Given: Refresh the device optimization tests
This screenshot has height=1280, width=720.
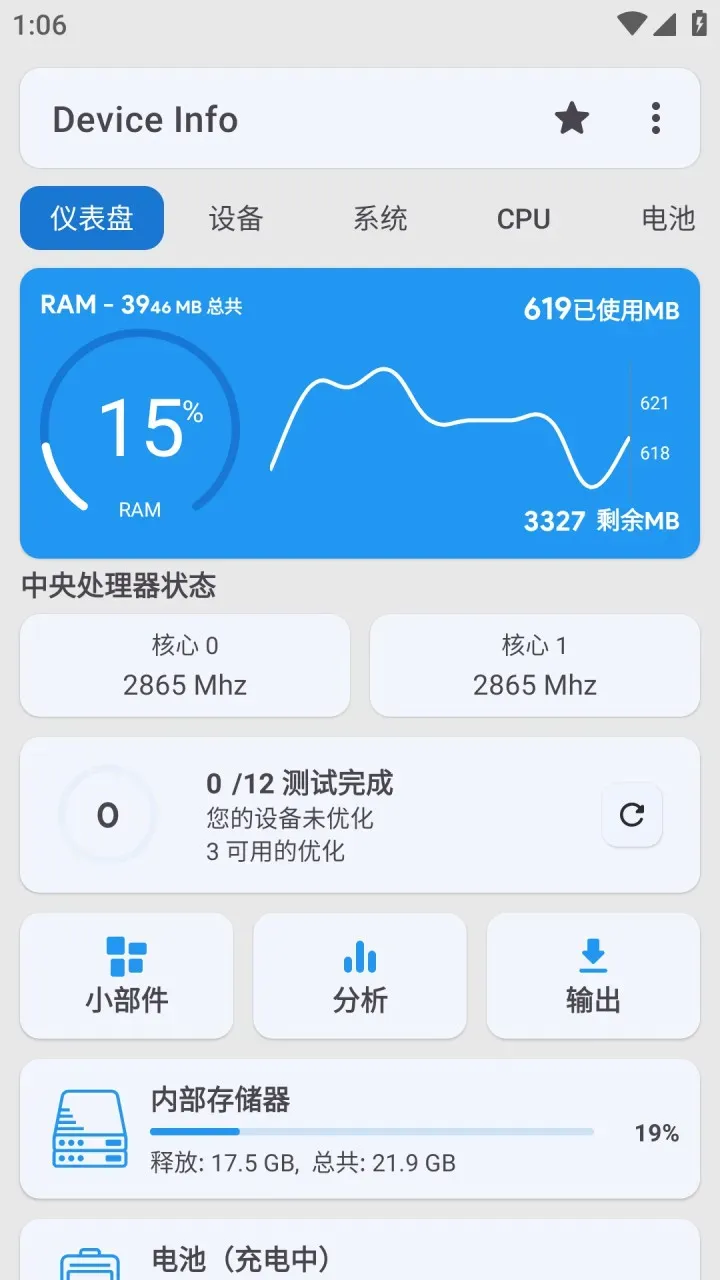Looking at the screenshot, I should tap(632, 815).
